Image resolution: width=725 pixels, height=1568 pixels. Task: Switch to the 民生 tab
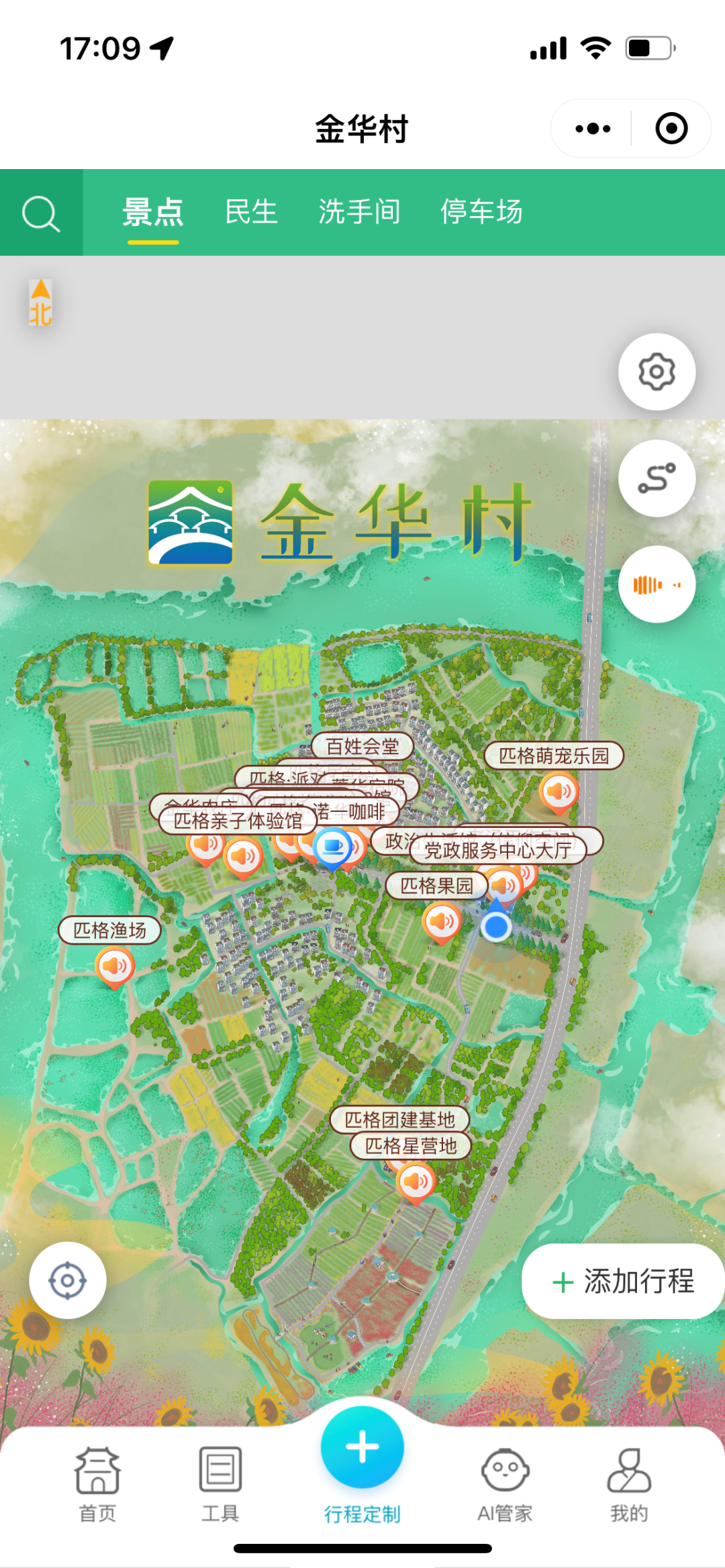pyautogui.click(x=251, y=212)
